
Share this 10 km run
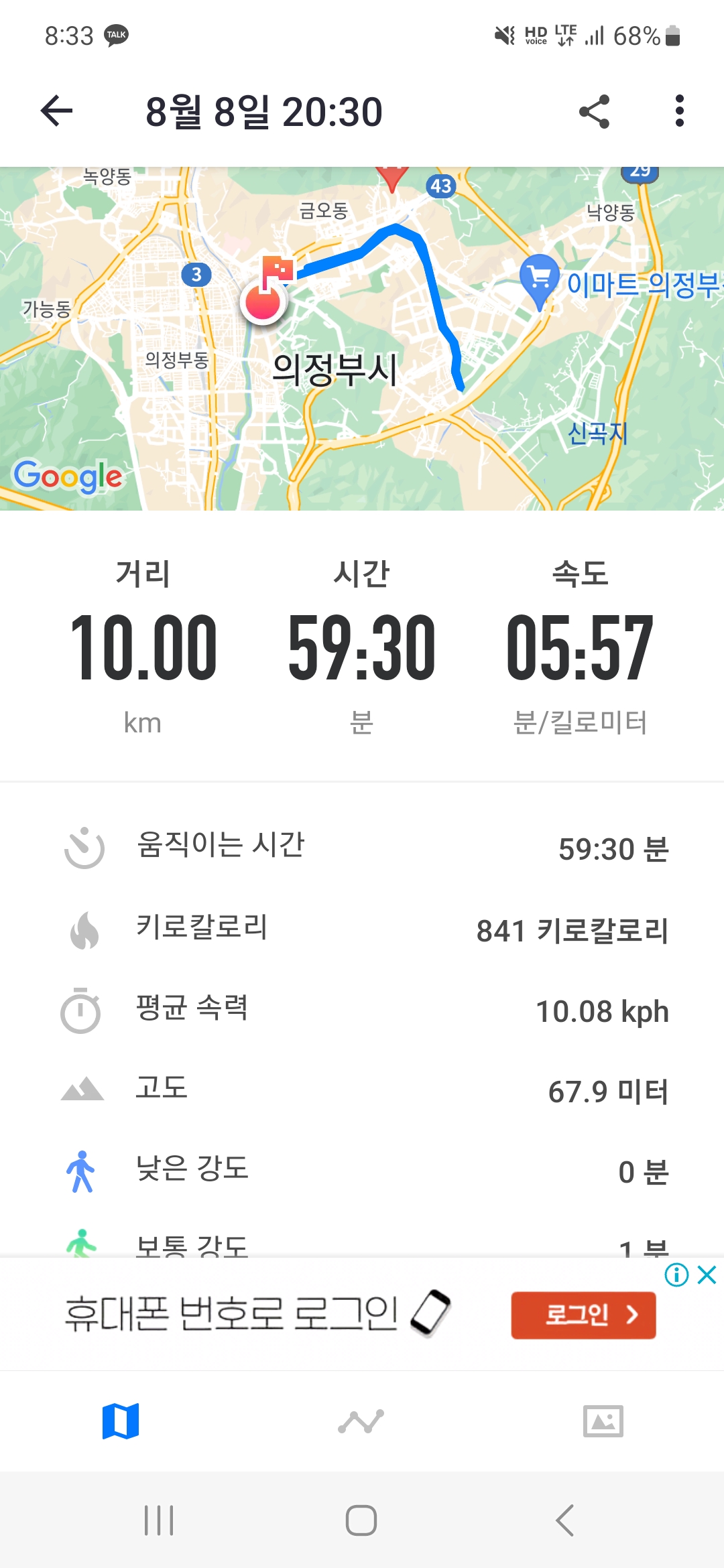594,111
